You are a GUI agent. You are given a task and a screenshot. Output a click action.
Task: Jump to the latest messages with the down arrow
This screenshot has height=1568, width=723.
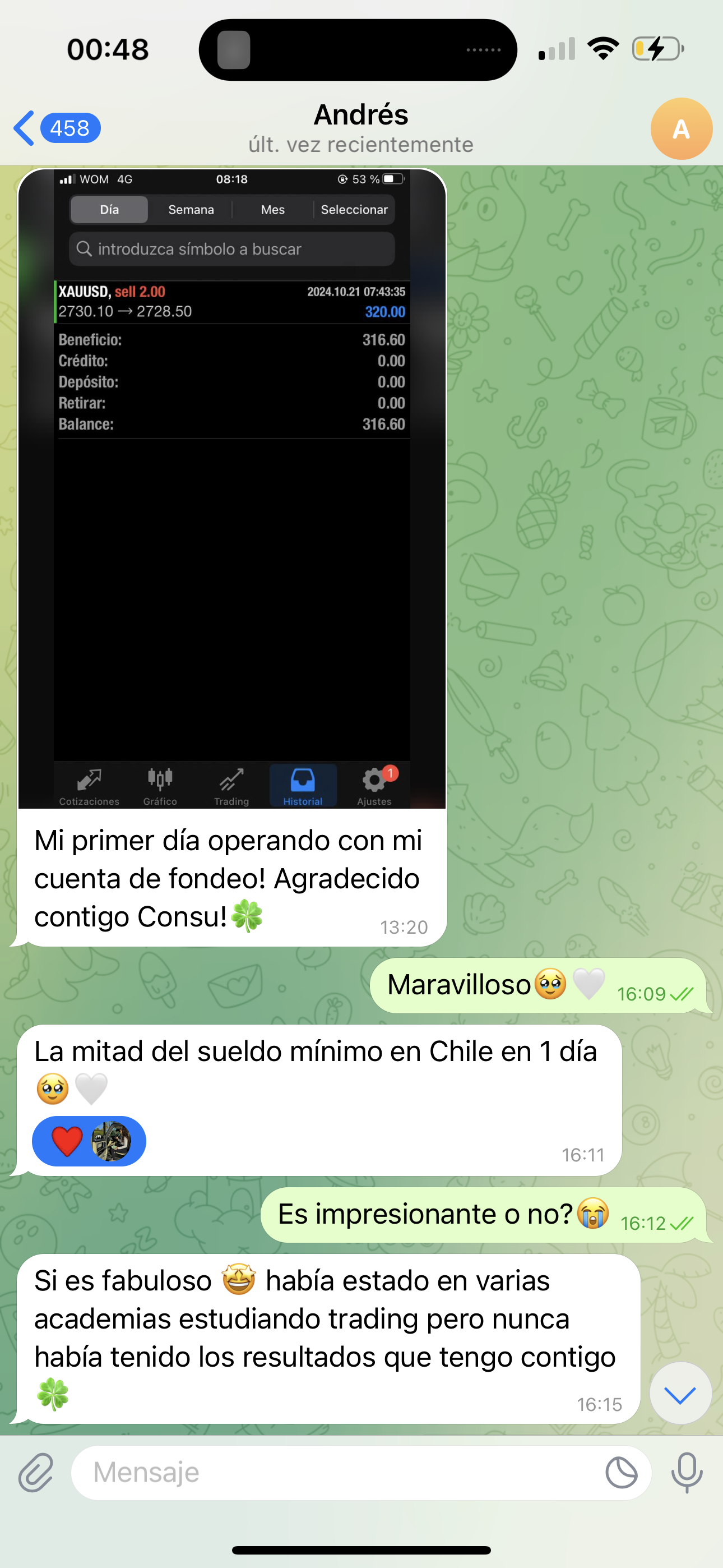coord(679,1392)
